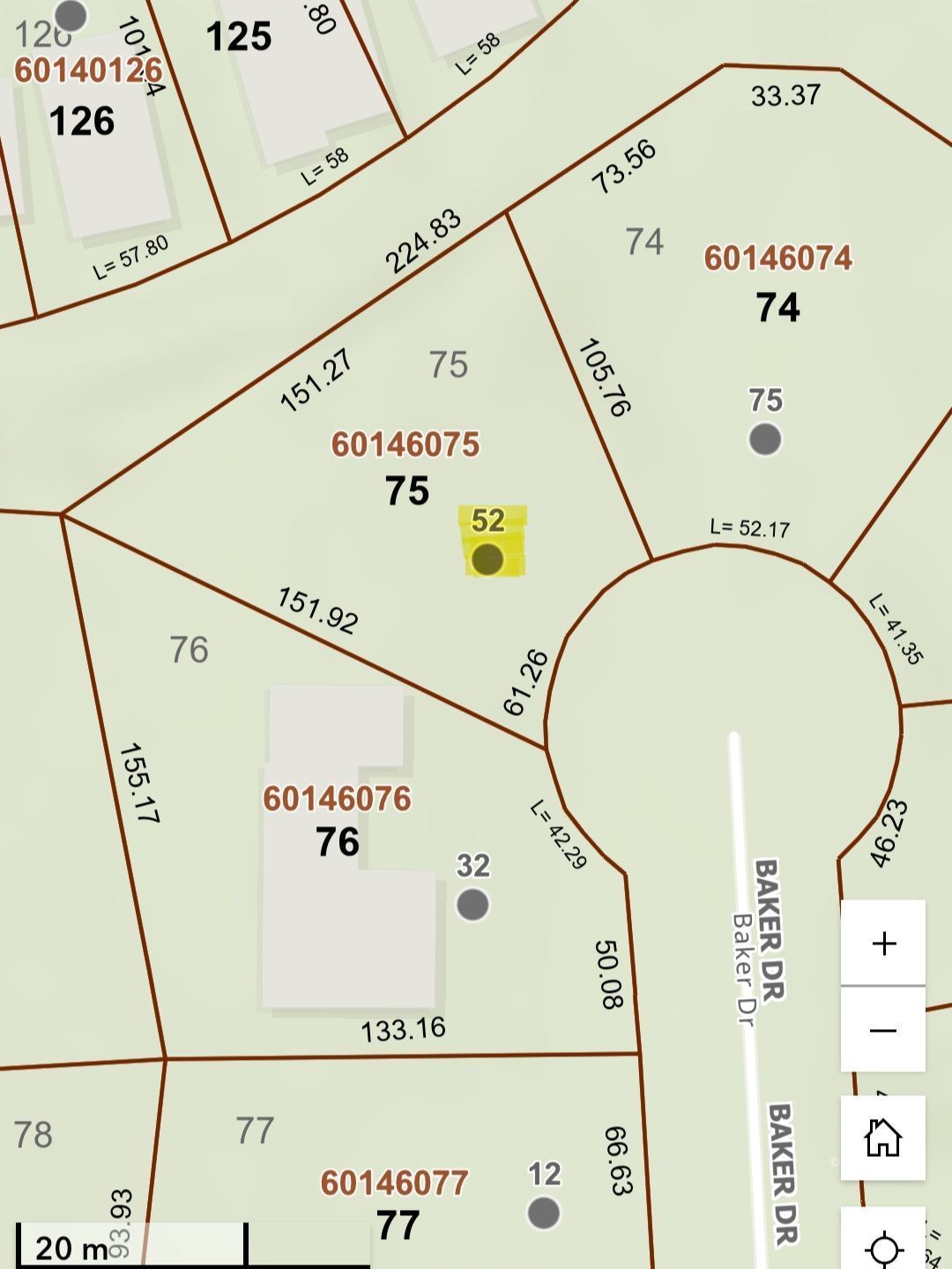Select address point 75 on lot 74

pos(765,439)
